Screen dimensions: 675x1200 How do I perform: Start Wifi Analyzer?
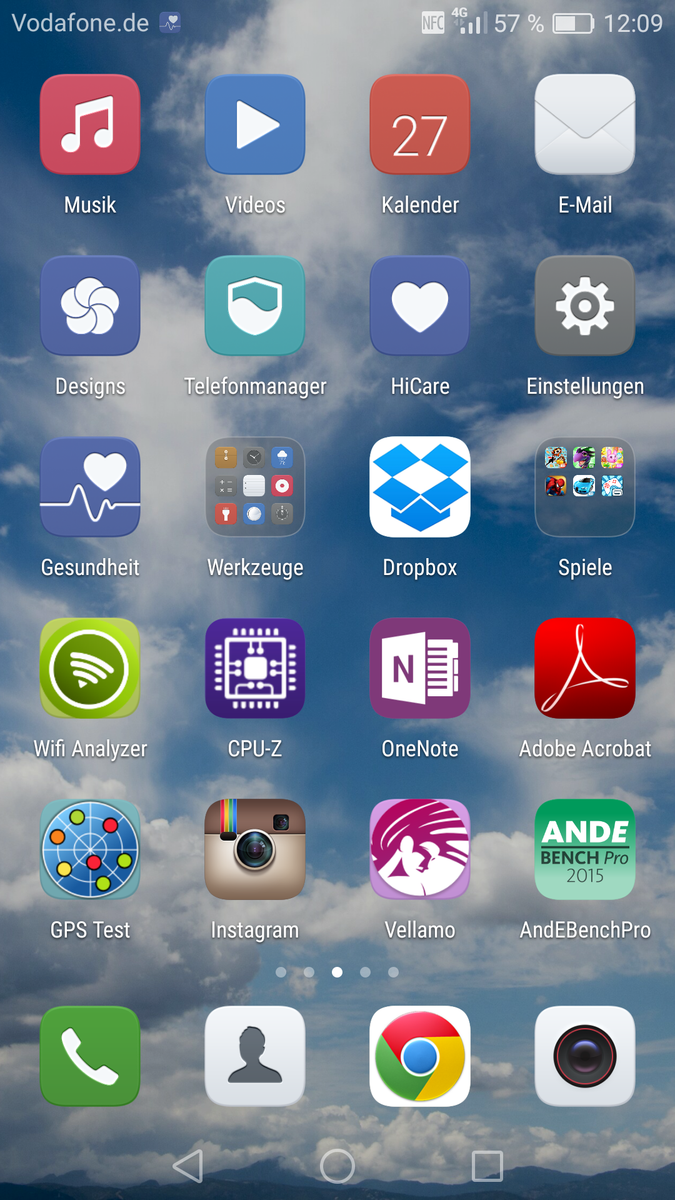[90, 668]
